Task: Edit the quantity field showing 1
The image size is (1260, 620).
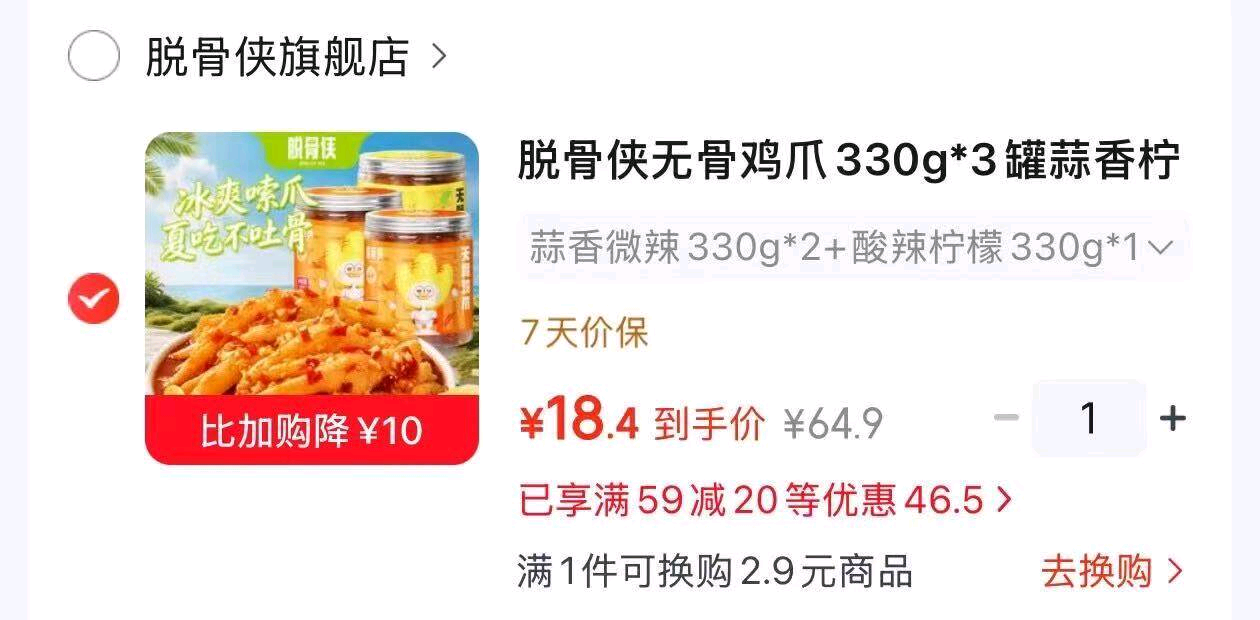Action: coord(1089,418)
